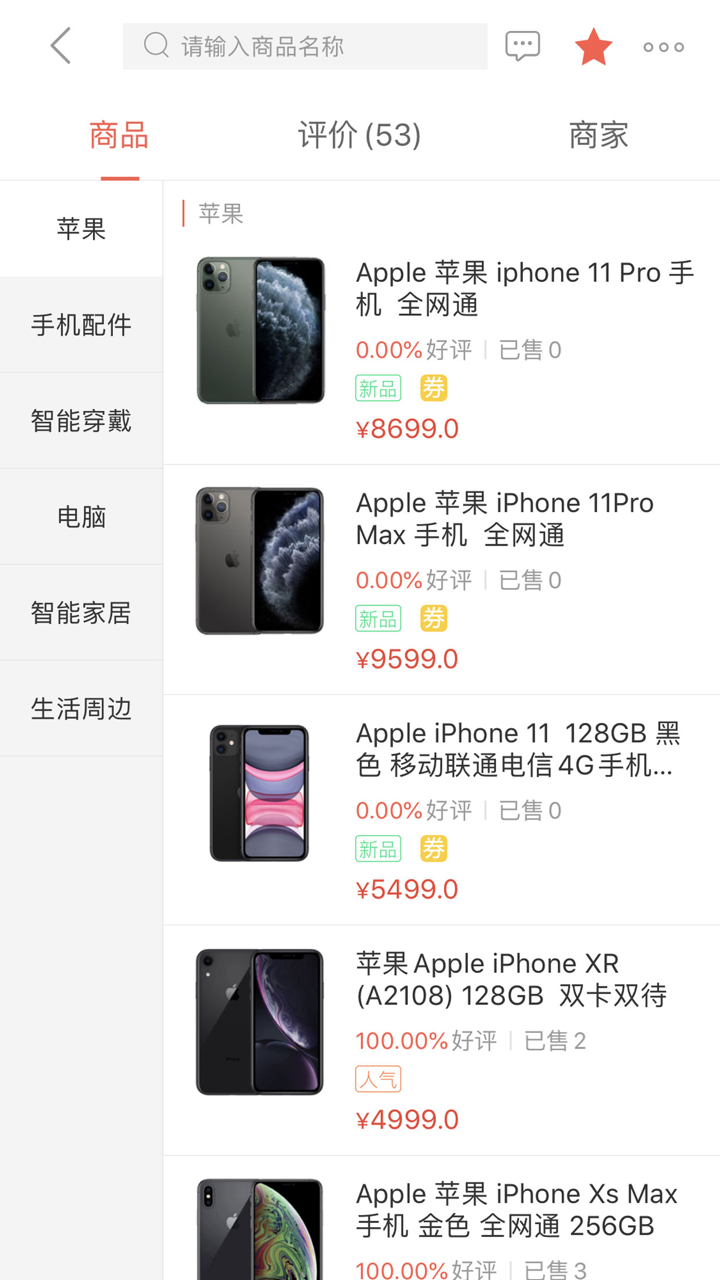Open the 智能穿戴 category section
The width and height of the screenshot is (720, 1280).
coord(80,420)
